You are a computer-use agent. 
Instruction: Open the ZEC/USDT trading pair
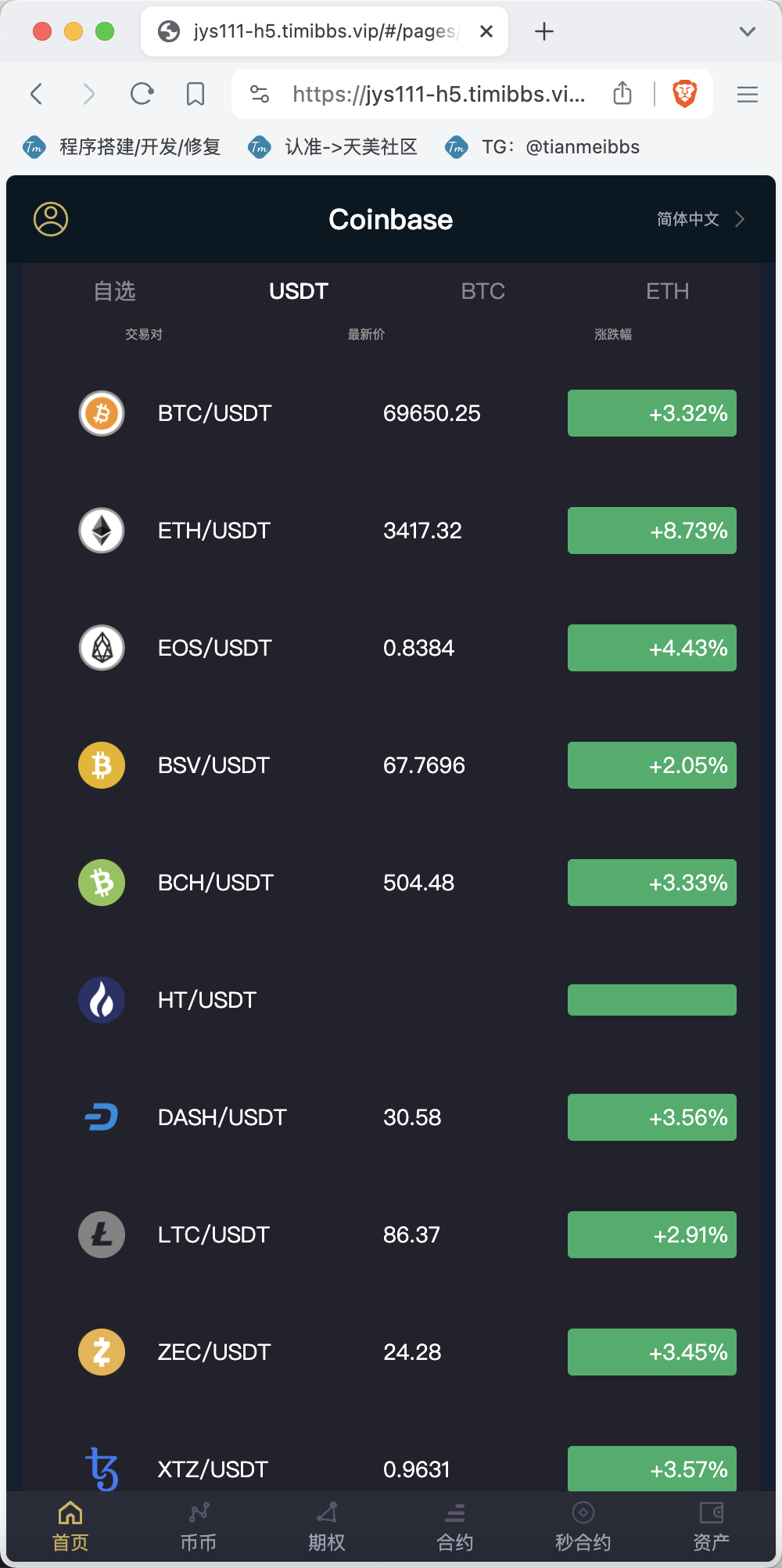tap(214, 1352)
